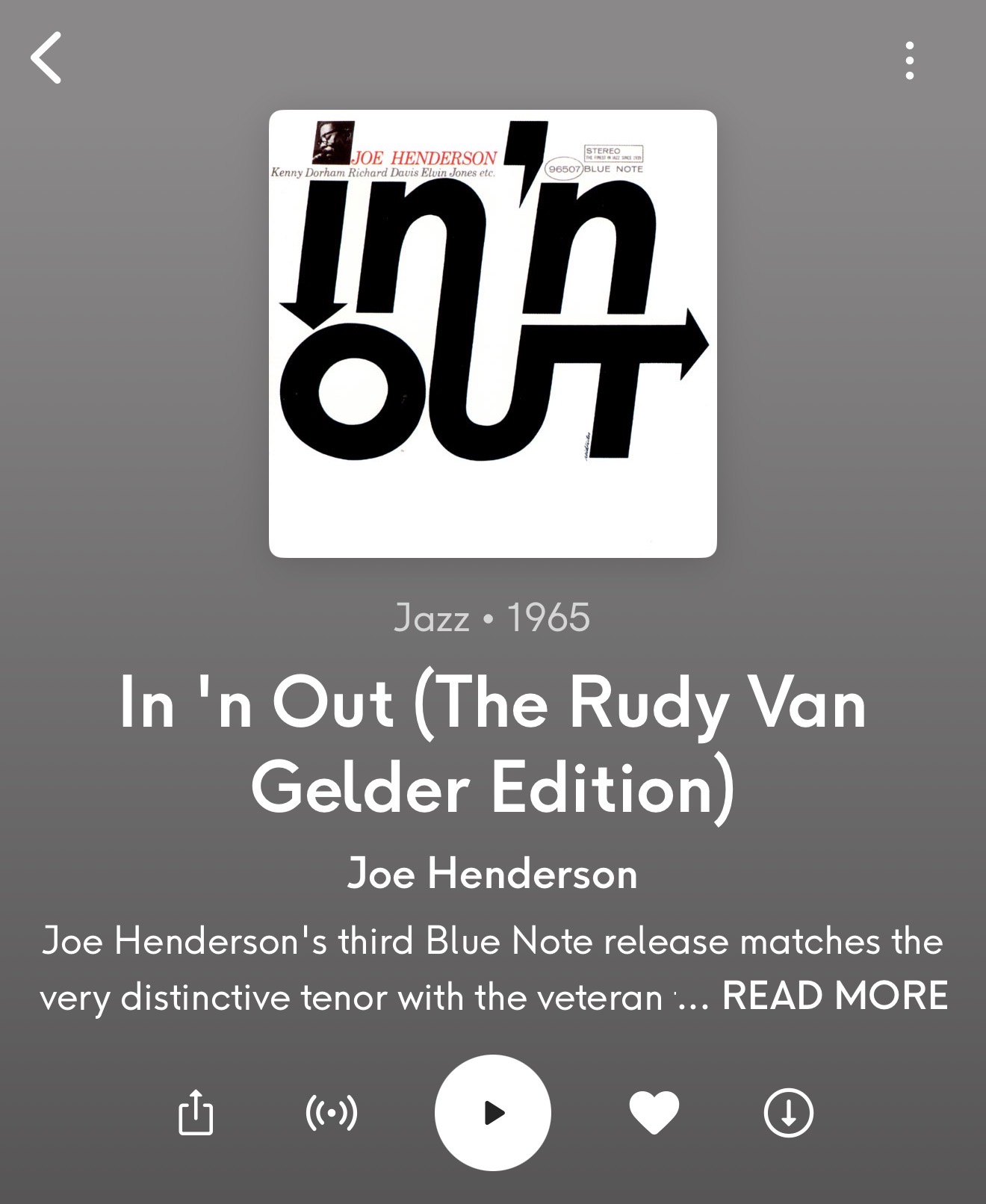Open the artist Joe Henderson
Screen dimensions: 986x1204
[x=492, y=873]
